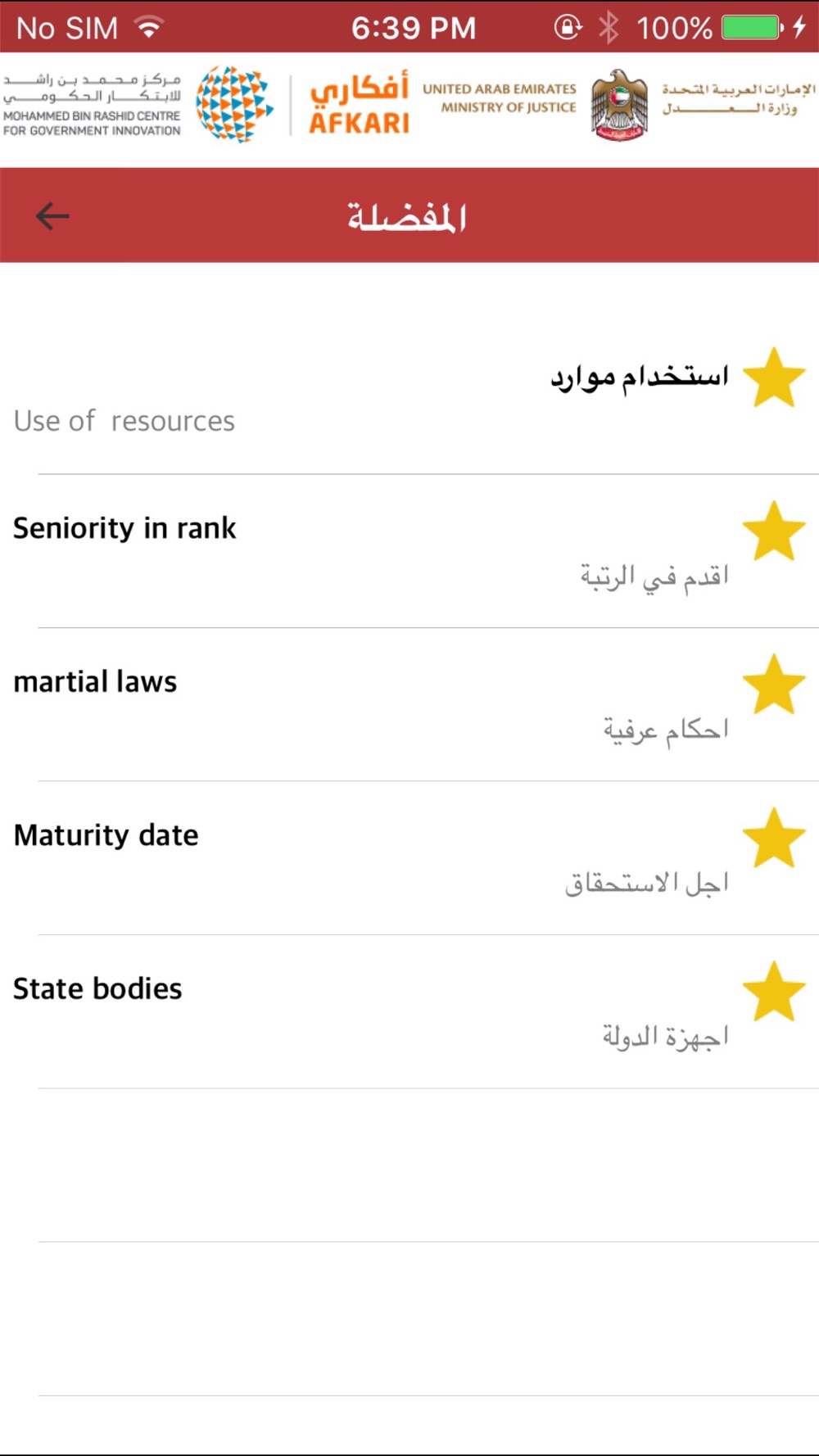Toggle the star next to Maturity date

(774, 839)
